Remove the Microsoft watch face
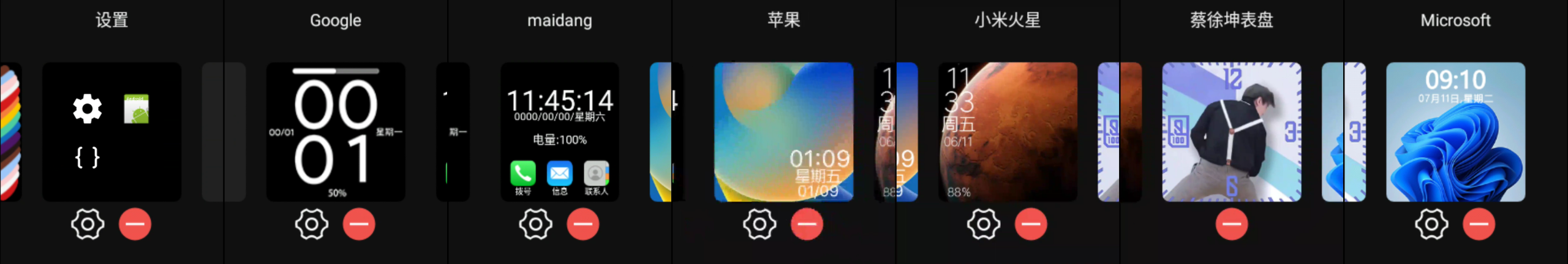The height and width of the screenshot is (264, 1568). (1479, 224)
